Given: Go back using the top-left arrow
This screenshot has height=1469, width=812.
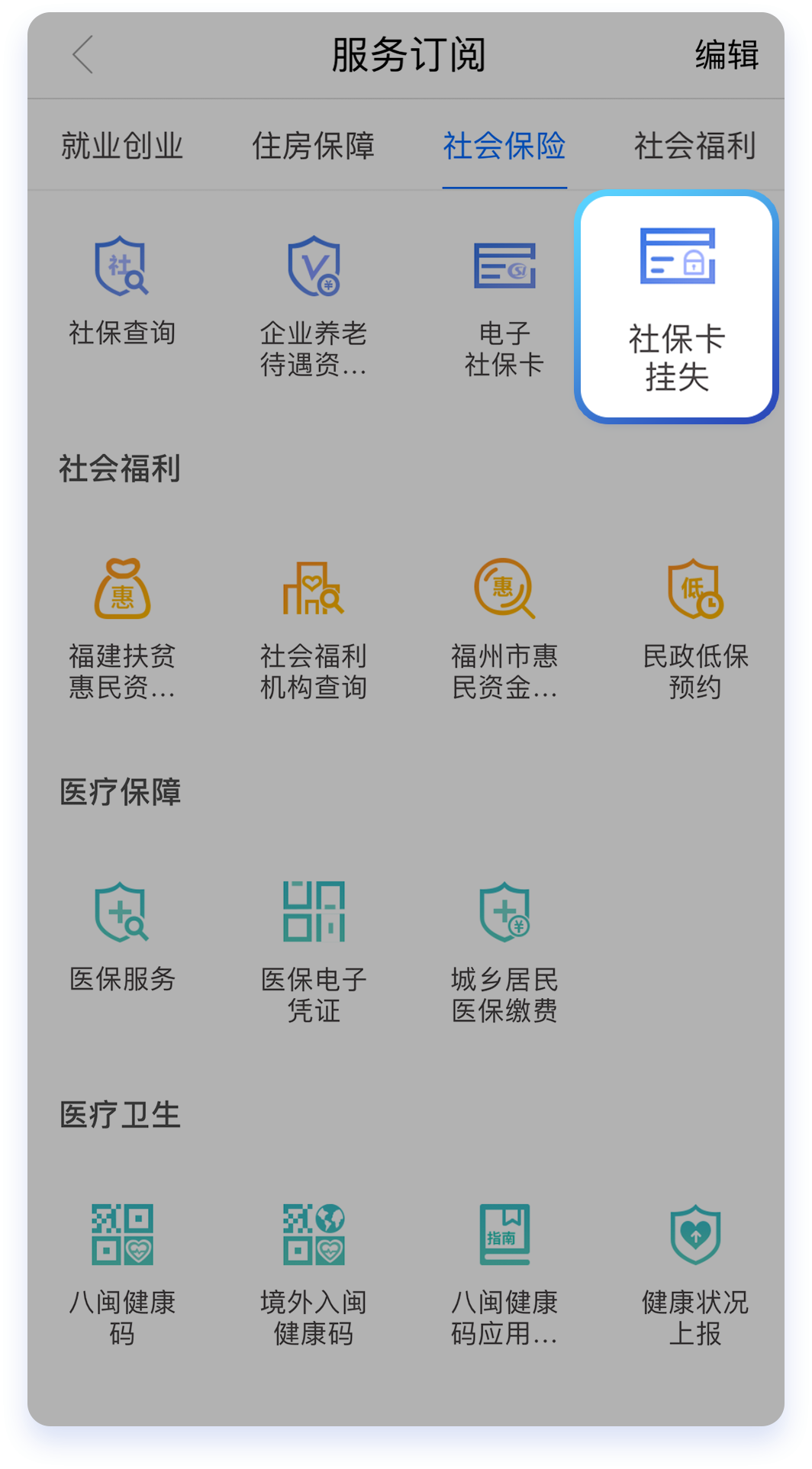Looking at the screenshot, I should coord(83,55).
